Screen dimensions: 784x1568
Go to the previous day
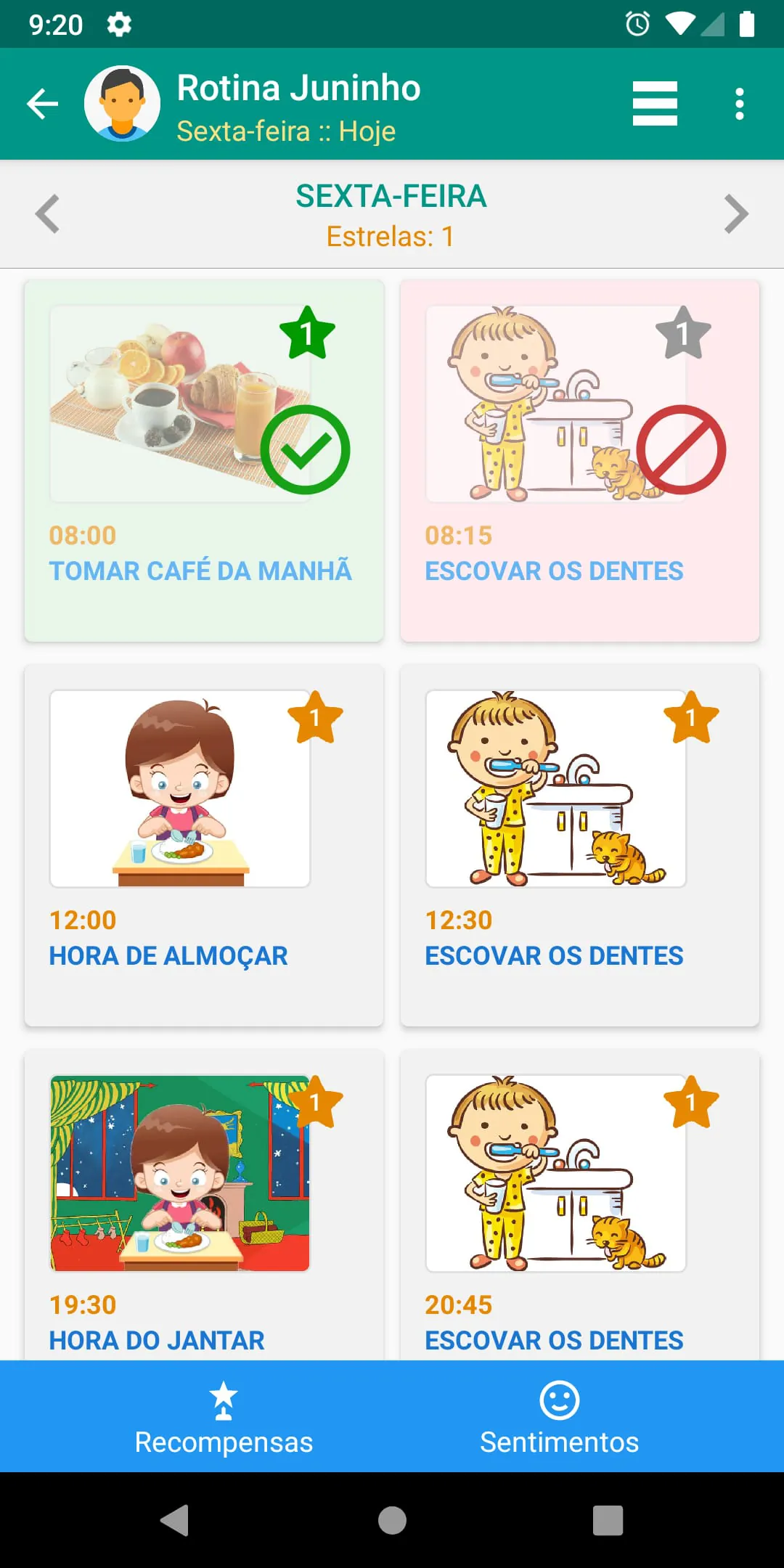click(48, 214)
